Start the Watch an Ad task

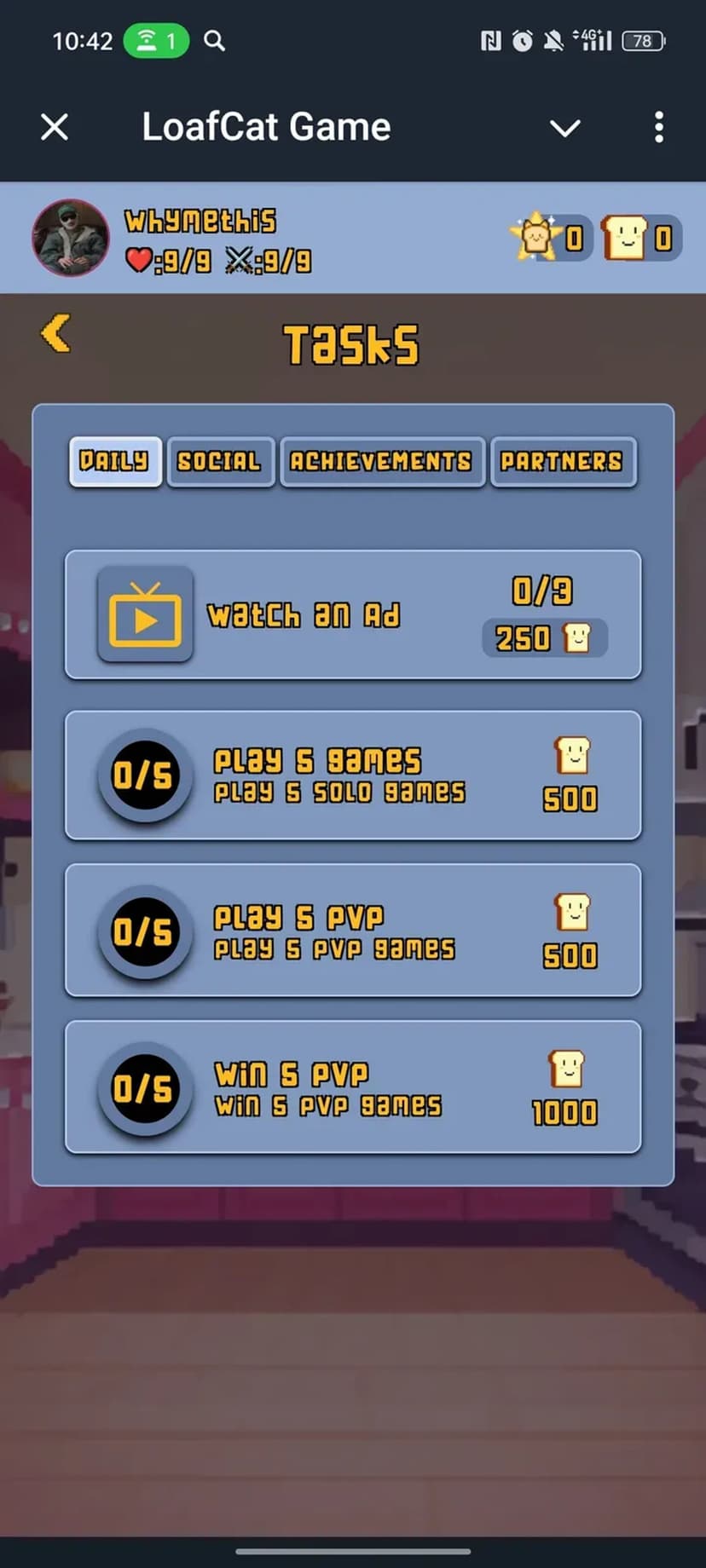coord(353,614)
